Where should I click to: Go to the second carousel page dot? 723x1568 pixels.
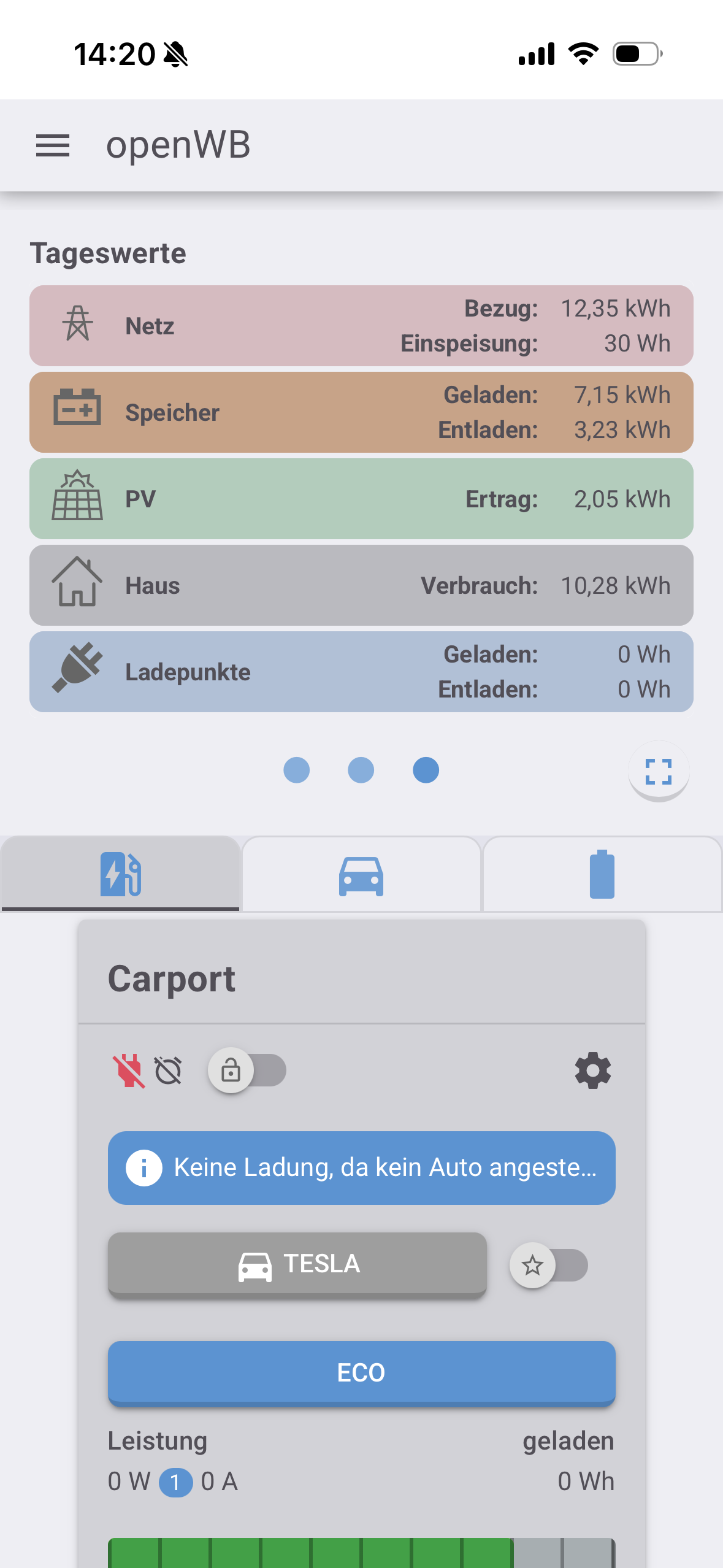coord(361,770)
